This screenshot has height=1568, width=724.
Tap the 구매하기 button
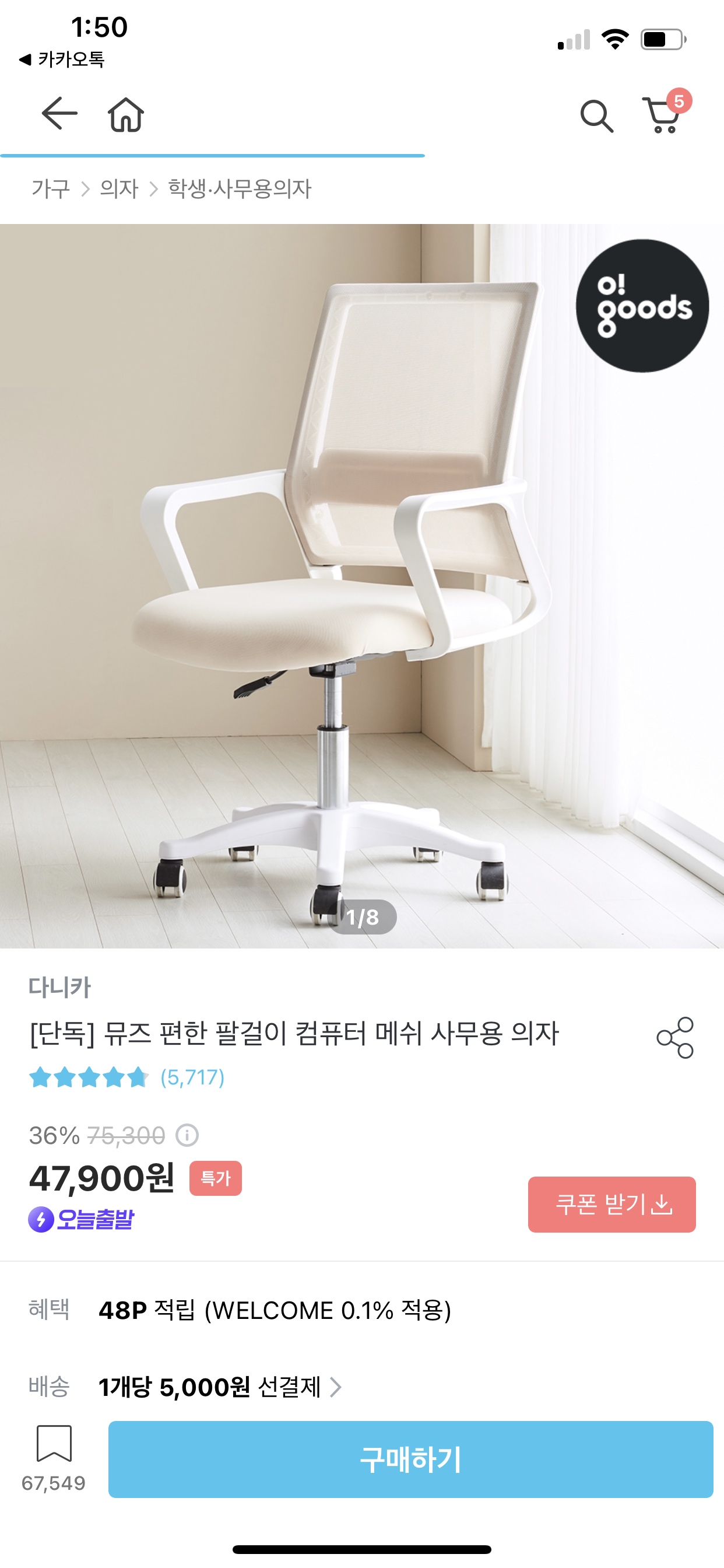click(x=410, y=1459)
